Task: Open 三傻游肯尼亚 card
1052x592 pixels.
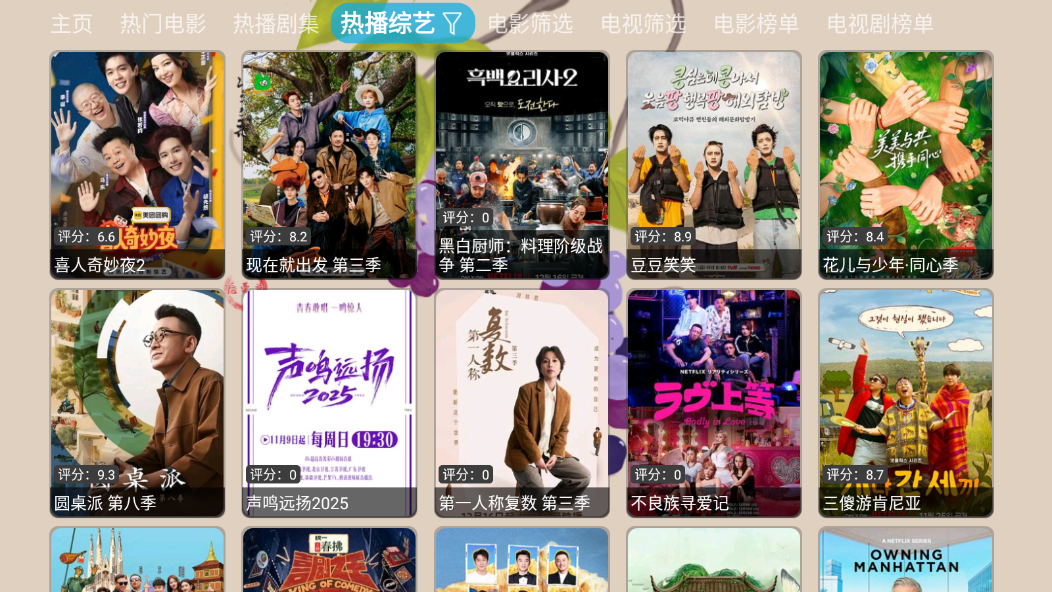Action: 906,403
